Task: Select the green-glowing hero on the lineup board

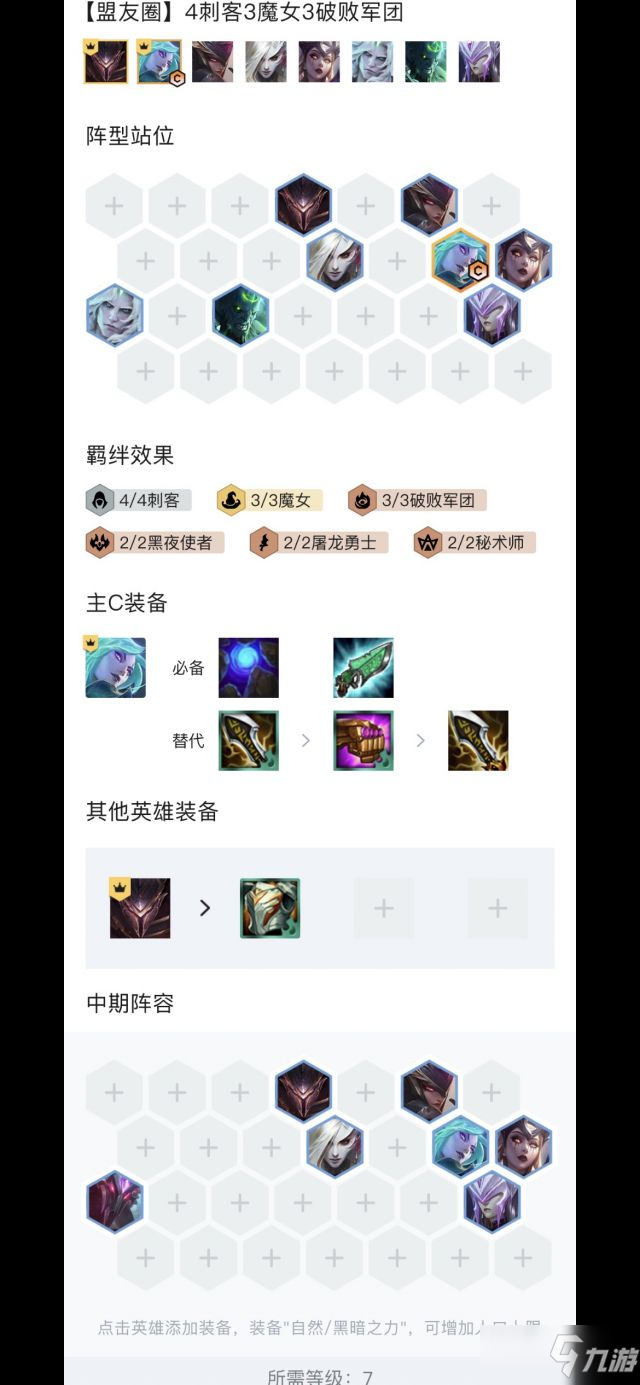Action: [x=240, y=314]
